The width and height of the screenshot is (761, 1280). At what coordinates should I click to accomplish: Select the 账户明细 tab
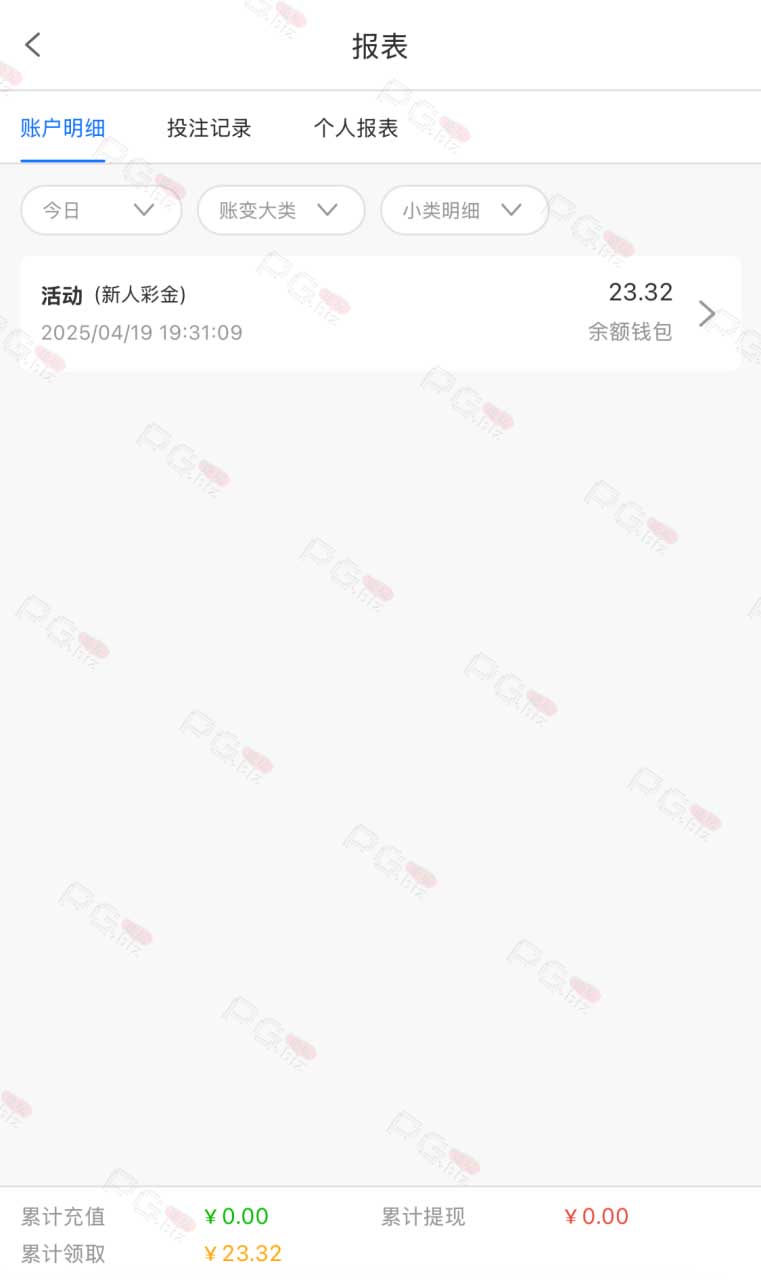63,128
